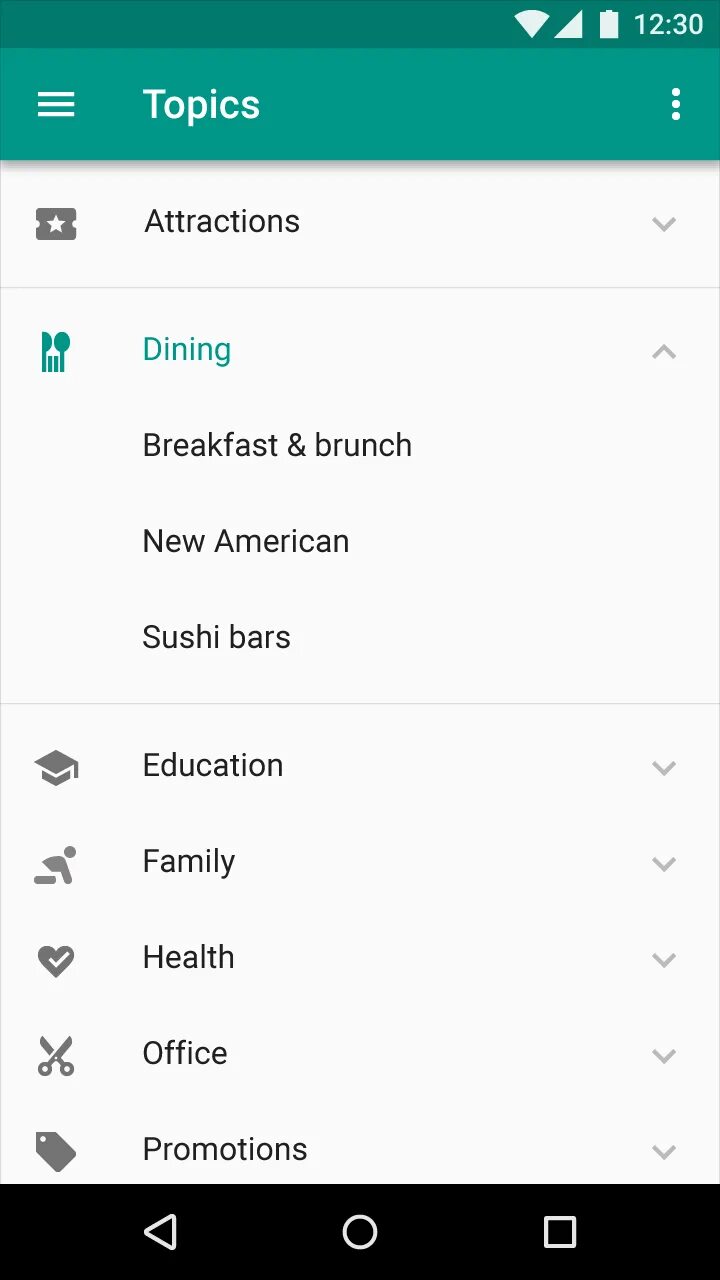Go back using the system back button
Image resolution: width=720 pixels, height=1280 pixels.
[x=160, y=1232]
